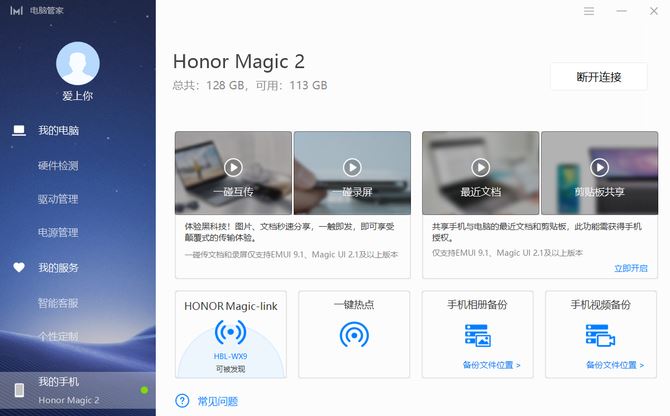
Task: Open the 一键热点 hotspot card
Action: pyautogui.click(x=353, y=334)
